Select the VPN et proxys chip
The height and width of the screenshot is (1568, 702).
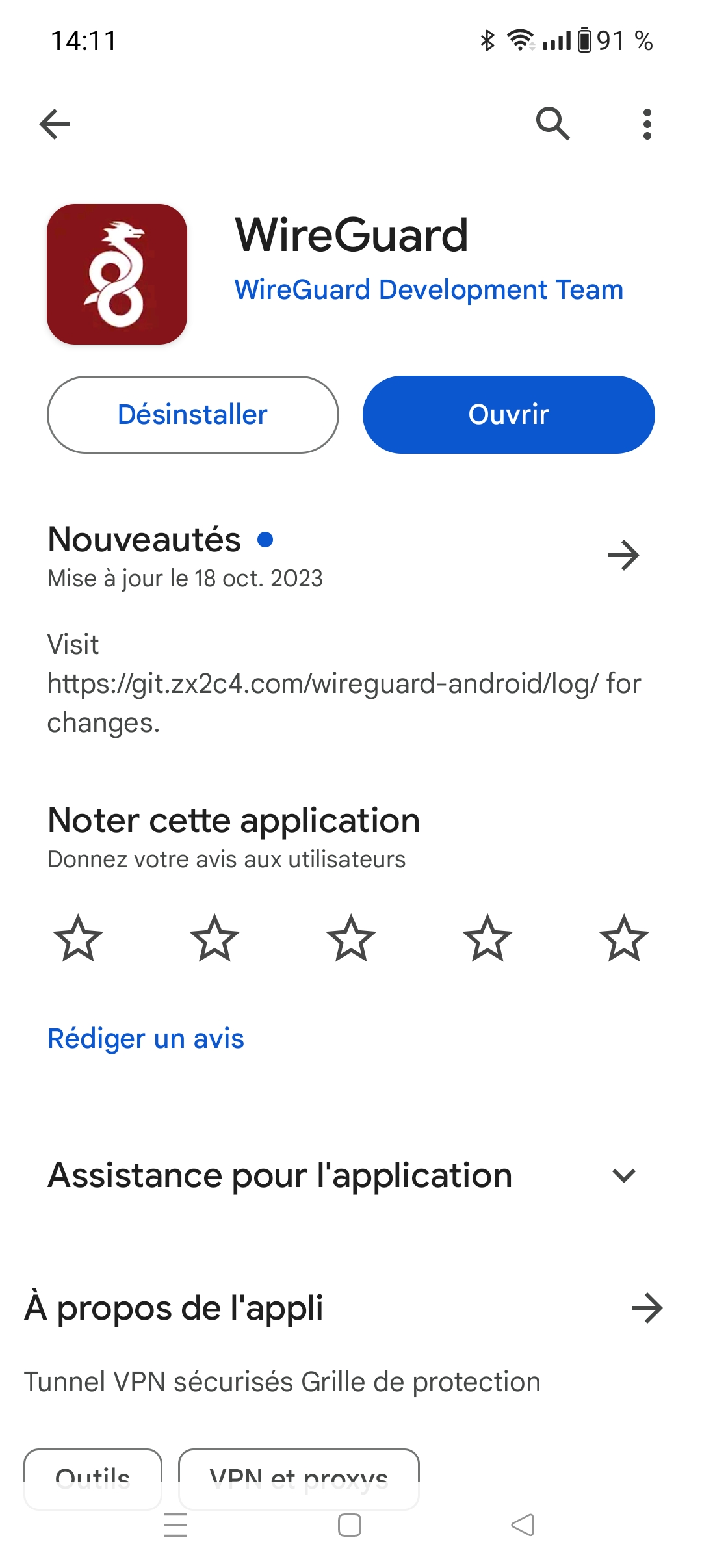pyautogui.click(x=299, y=1479)
